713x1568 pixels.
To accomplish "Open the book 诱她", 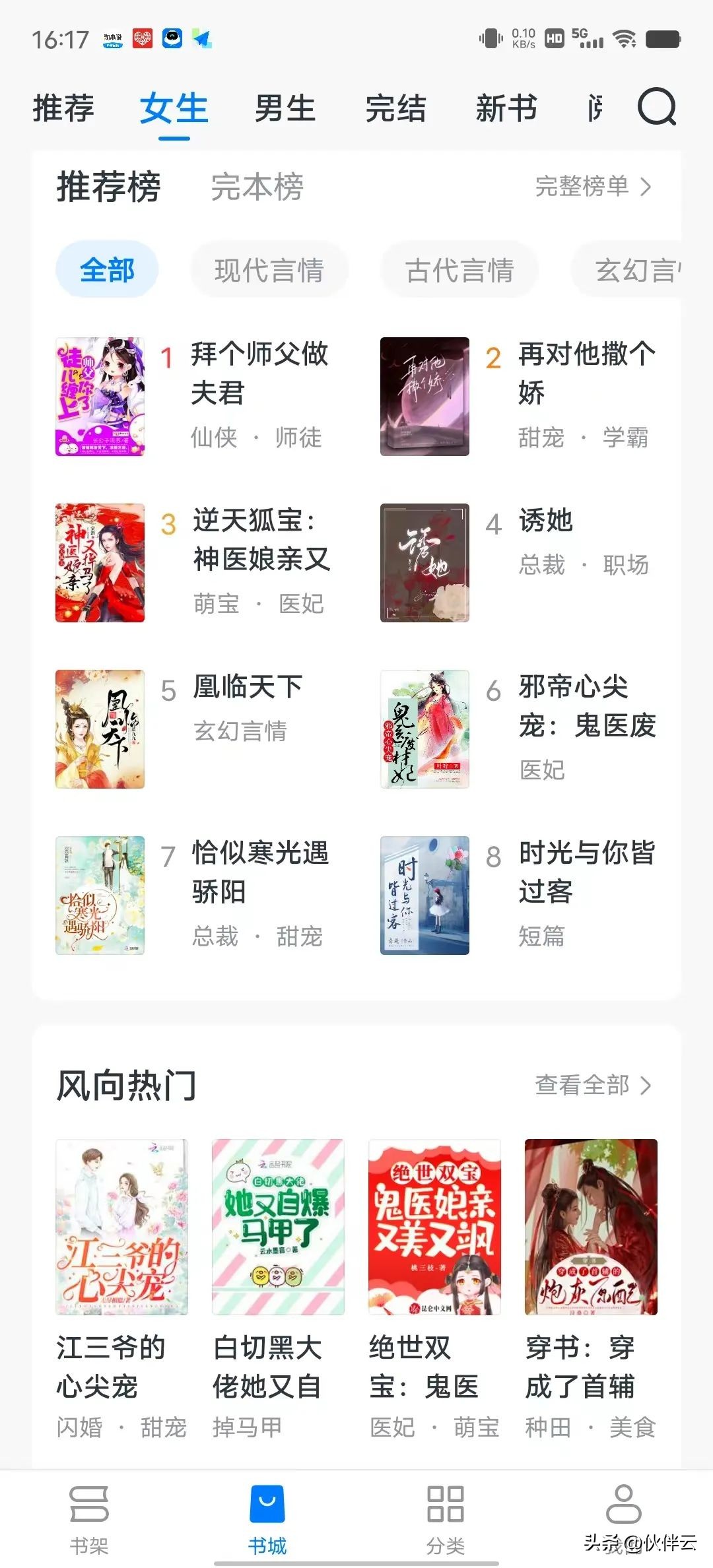I will click(545, 521).
